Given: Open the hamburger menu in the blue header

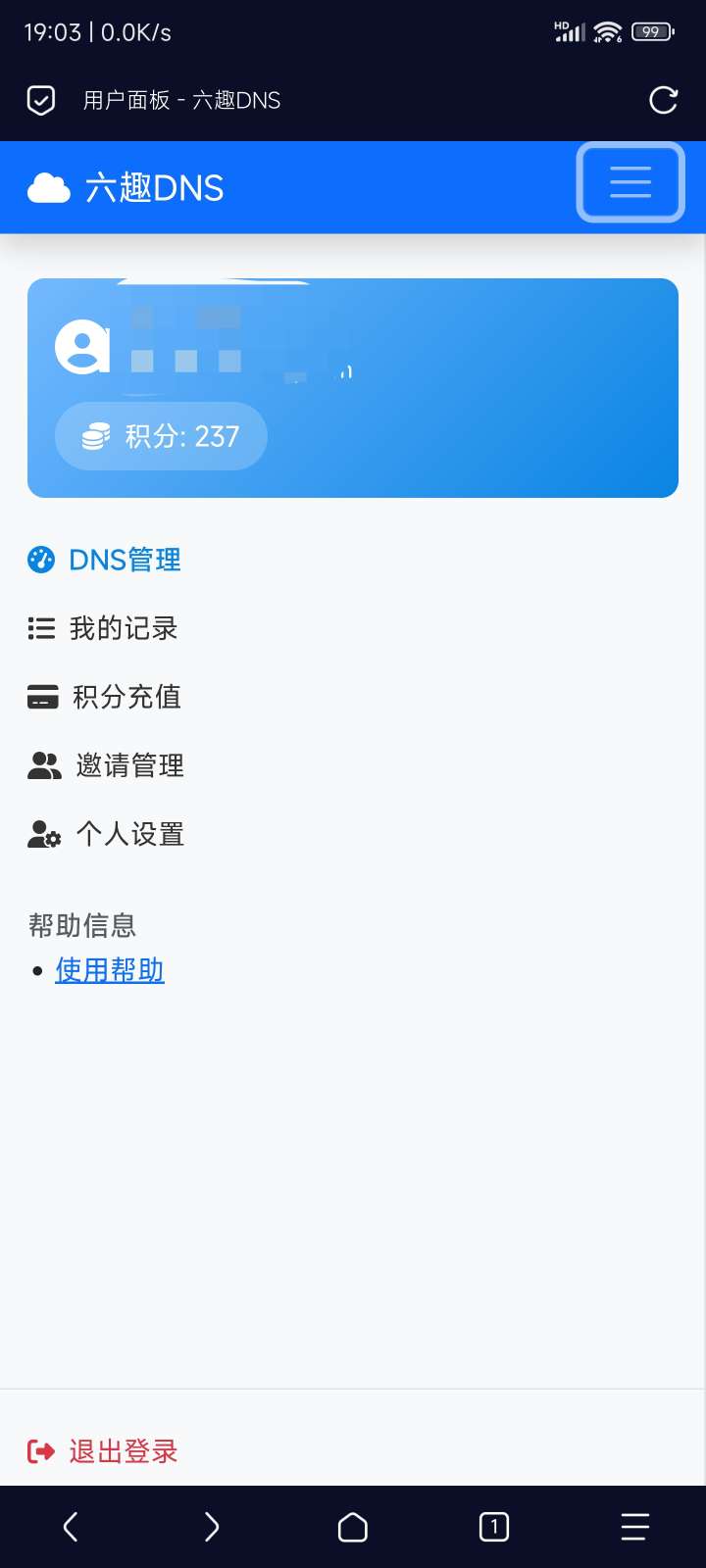Looking at the screenshot, I should click(630, 182).
